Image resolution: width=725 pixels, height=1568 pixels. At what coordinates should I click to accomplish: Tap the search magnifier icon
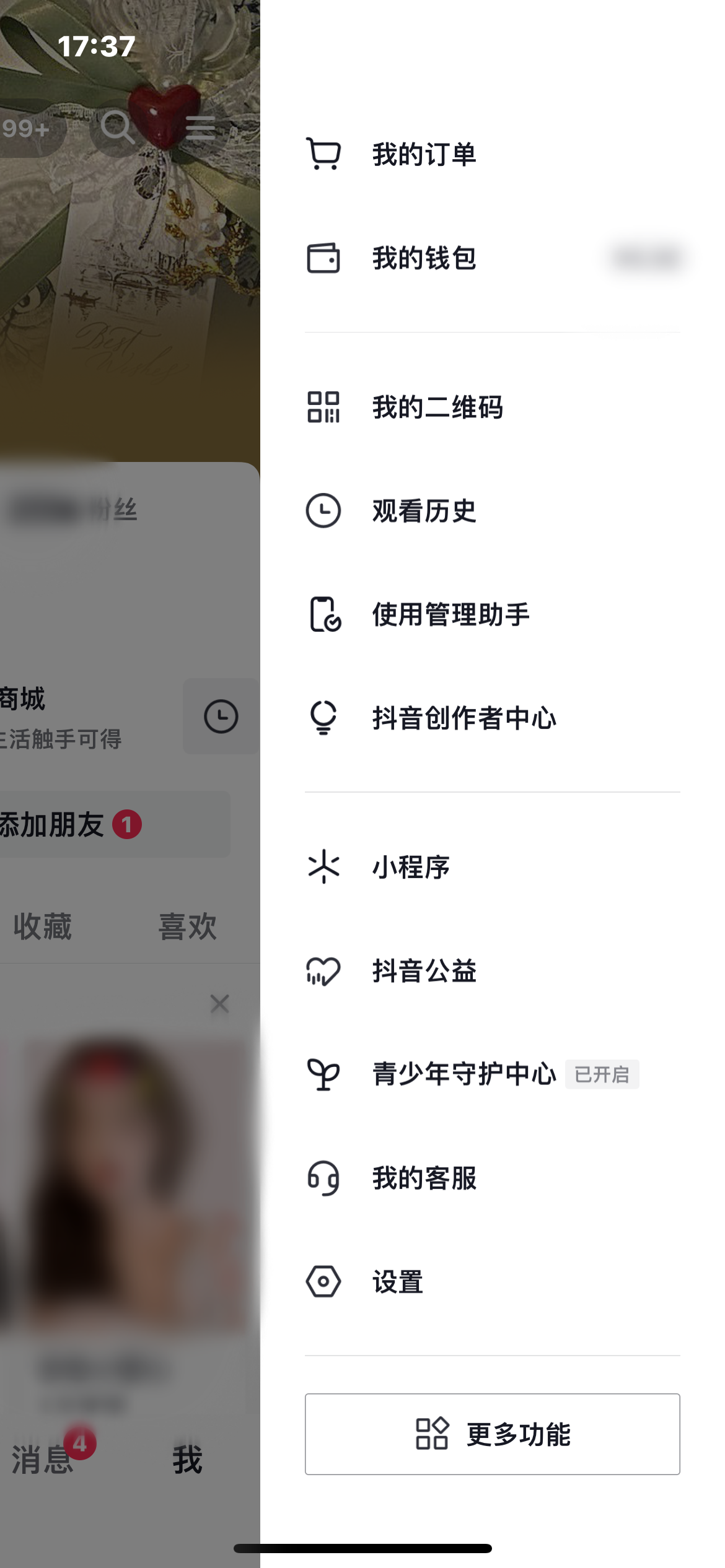coord(118,126)
